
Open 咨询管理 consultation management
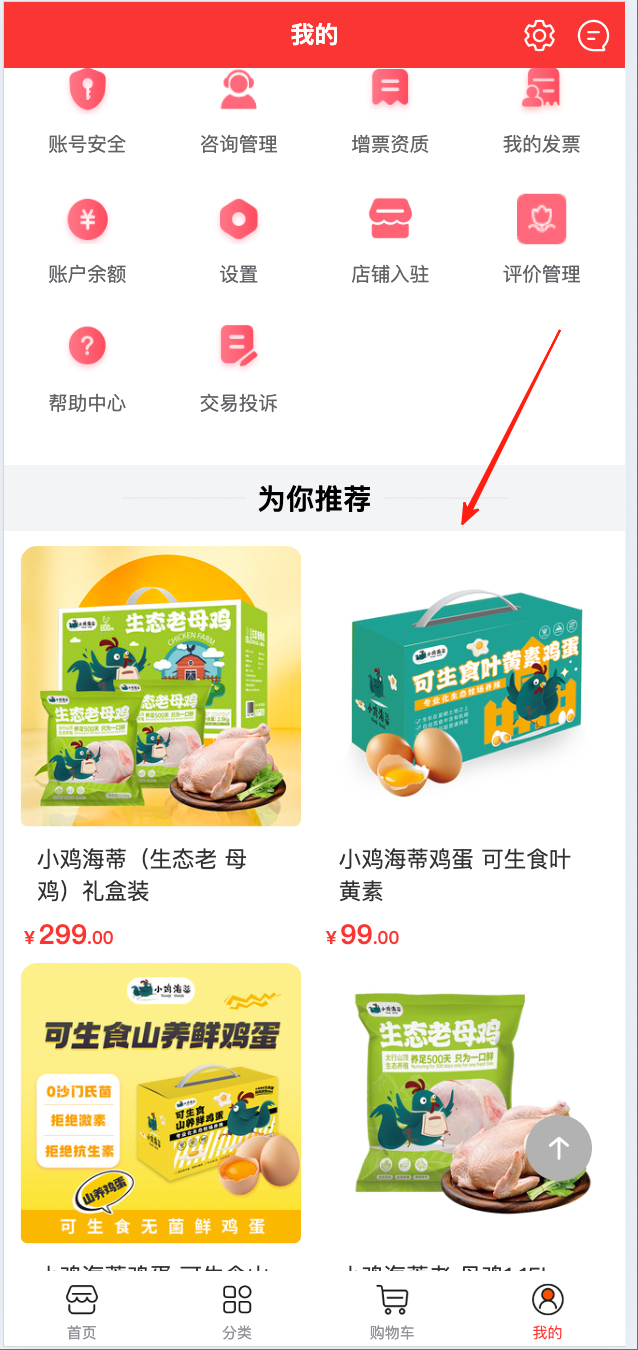click(x=238, y=108)
